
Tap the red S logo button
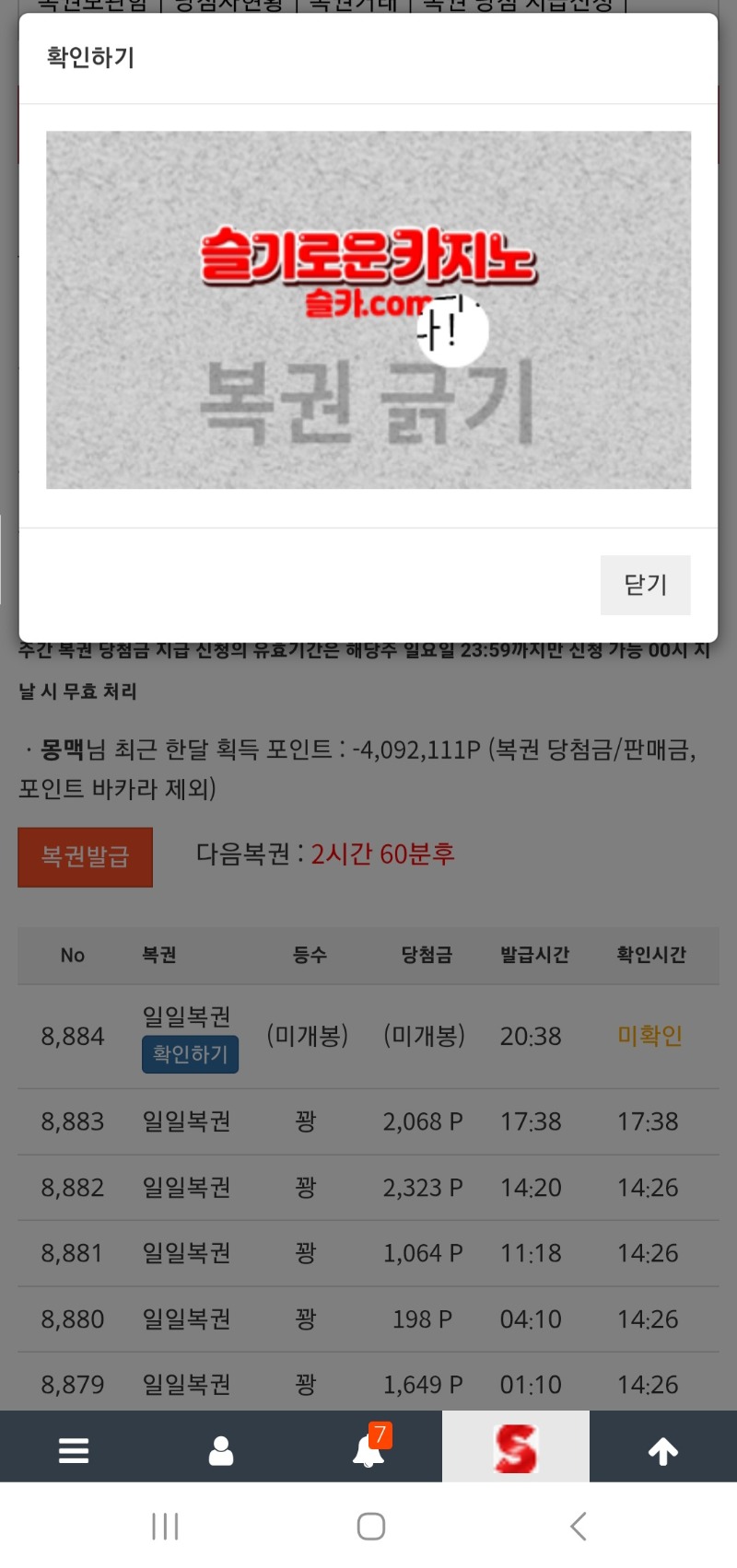tap(515, 1448)
